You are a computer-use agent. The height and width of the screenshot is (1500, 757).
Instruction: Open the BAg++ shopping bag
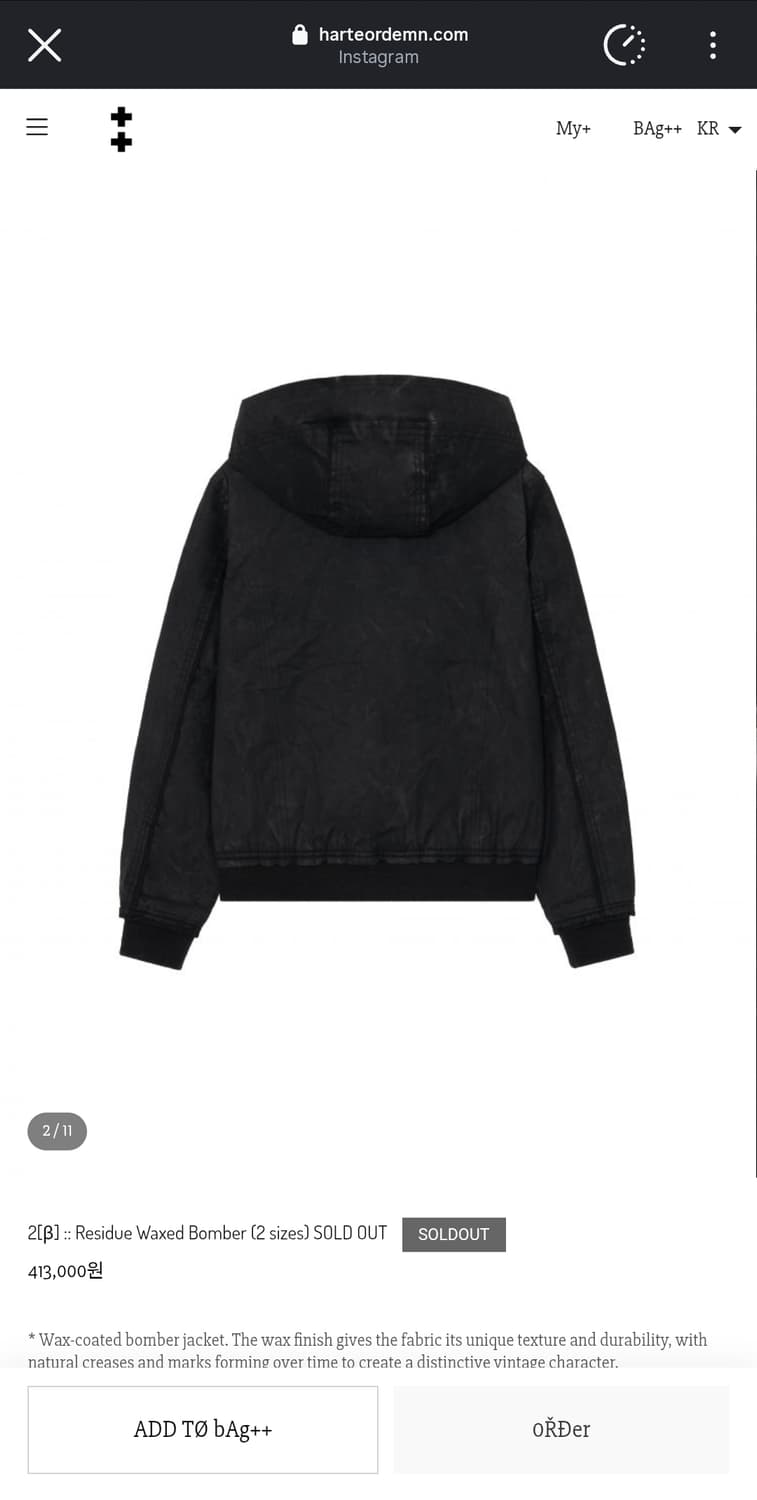click(656, 128)
